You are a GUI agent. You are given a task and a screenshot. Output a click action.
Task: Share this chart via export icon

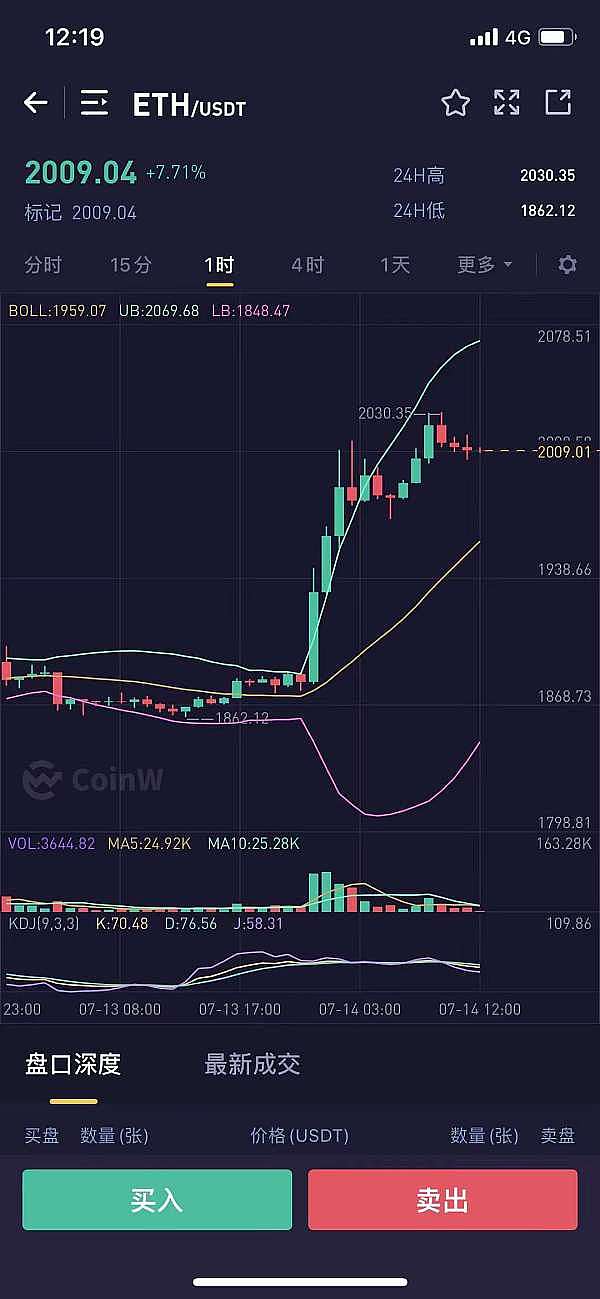coord(558,102)
